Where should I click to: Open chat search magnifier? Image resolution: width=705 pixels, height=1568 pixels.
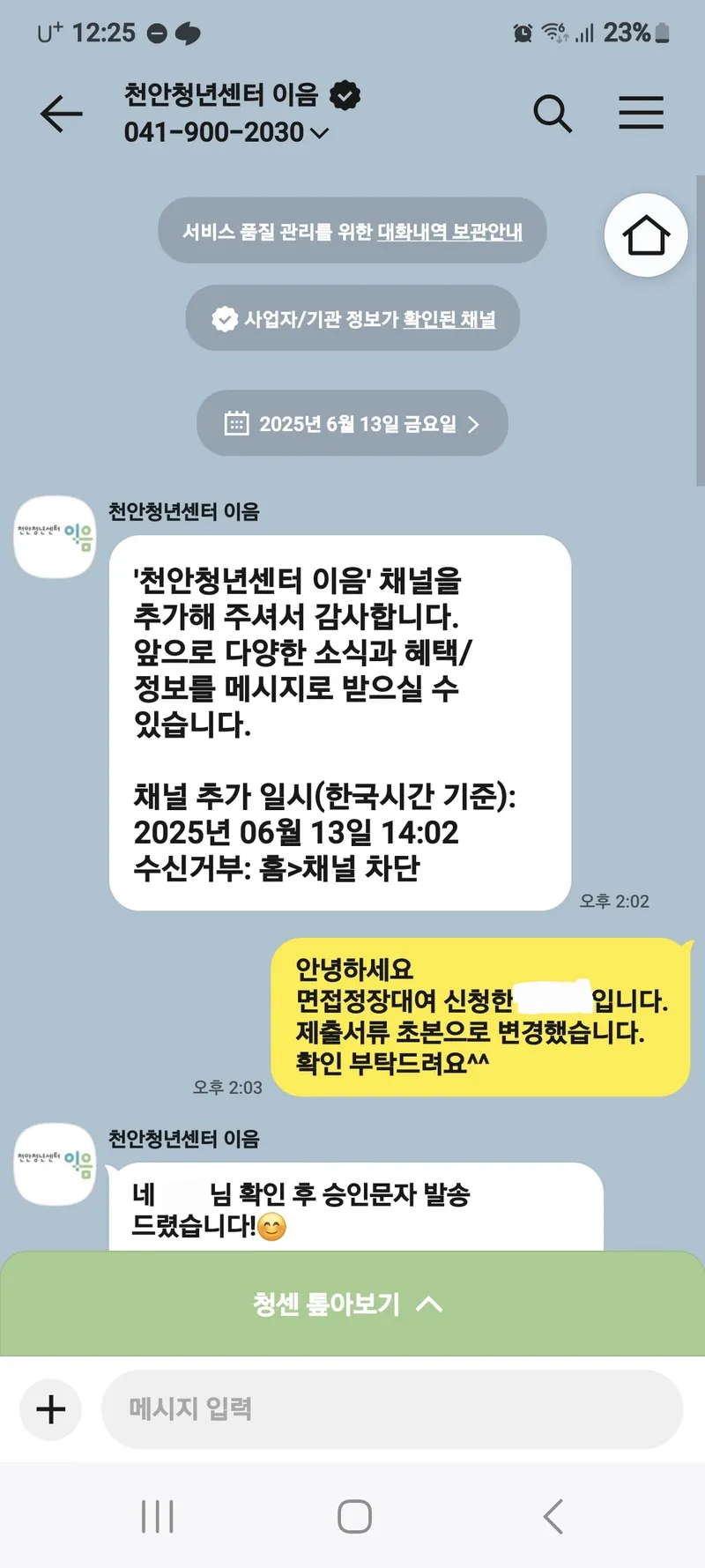(x=553, y=114)
